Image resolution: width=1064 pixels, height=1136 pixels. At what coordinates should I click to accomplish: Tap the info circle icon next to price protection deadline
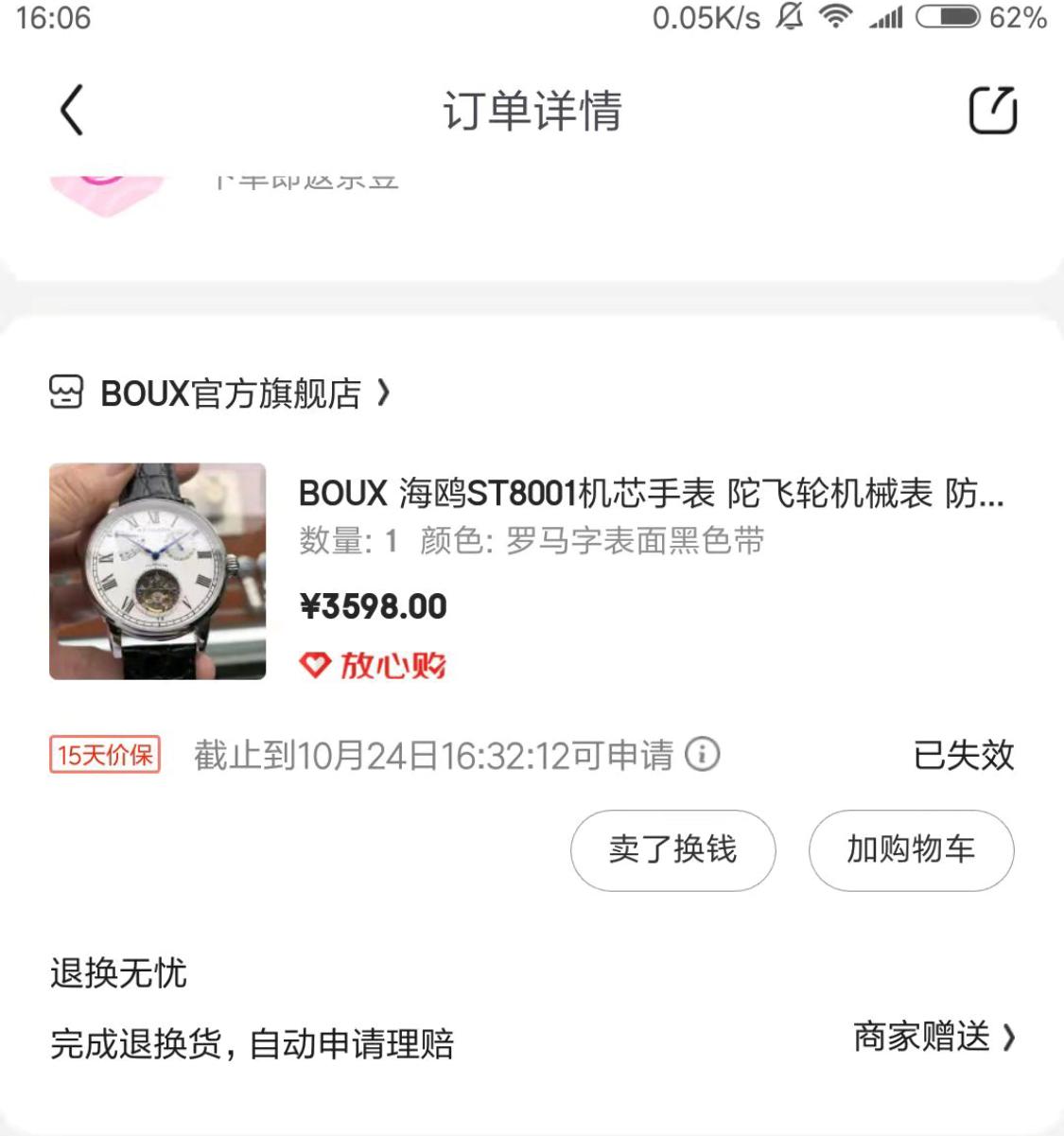click(x=701, y=755)
